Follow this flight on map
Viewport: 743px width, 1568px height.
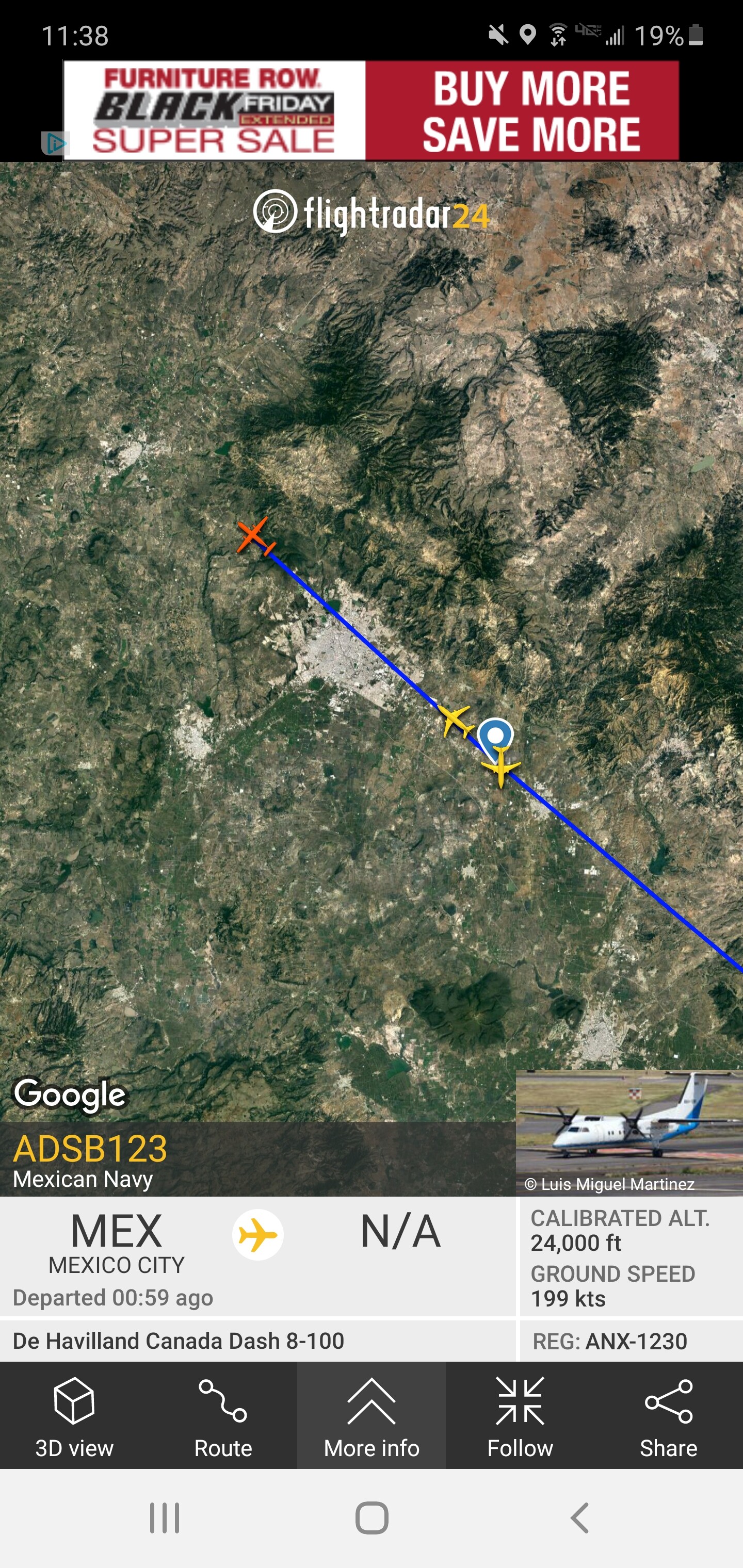[520, 1416]
